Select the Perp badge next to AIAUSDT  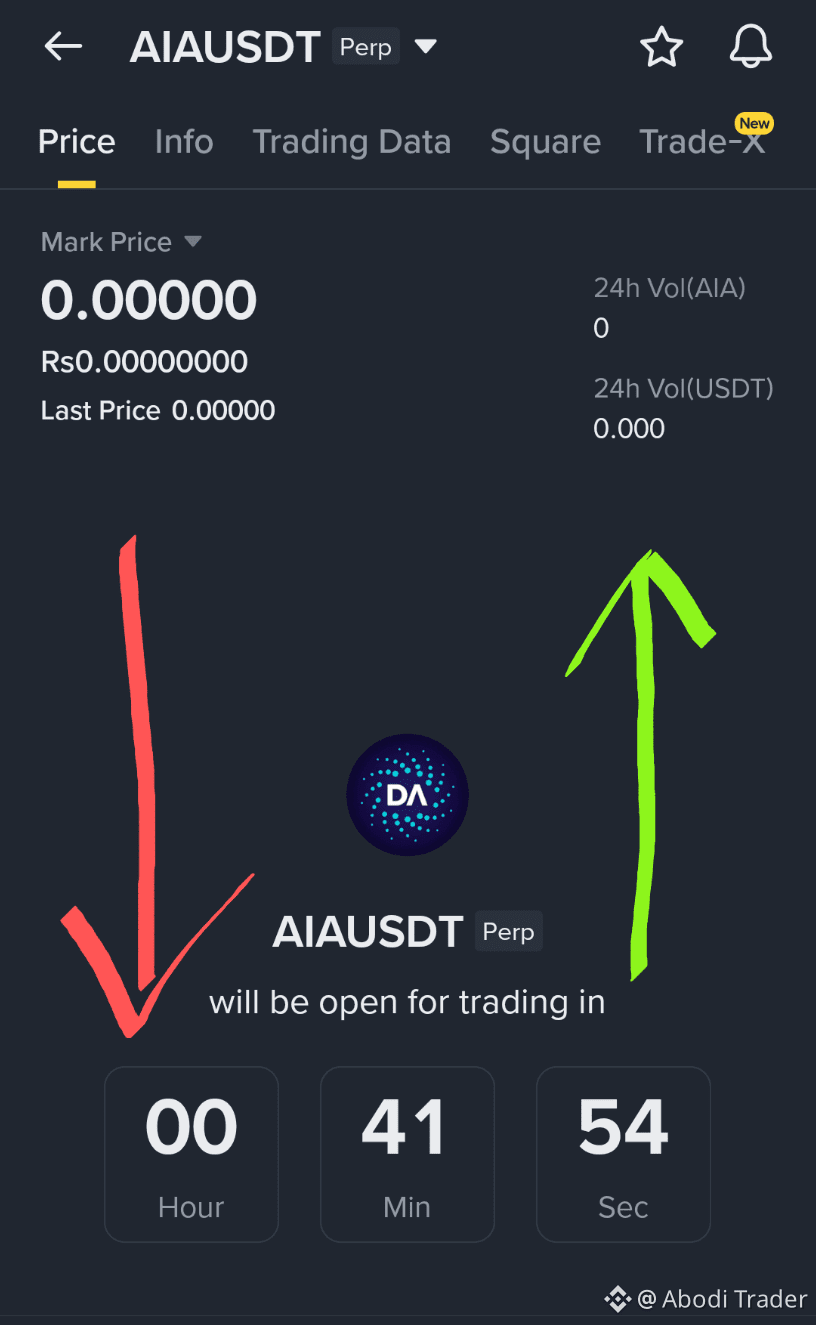(x=365, y=46)
